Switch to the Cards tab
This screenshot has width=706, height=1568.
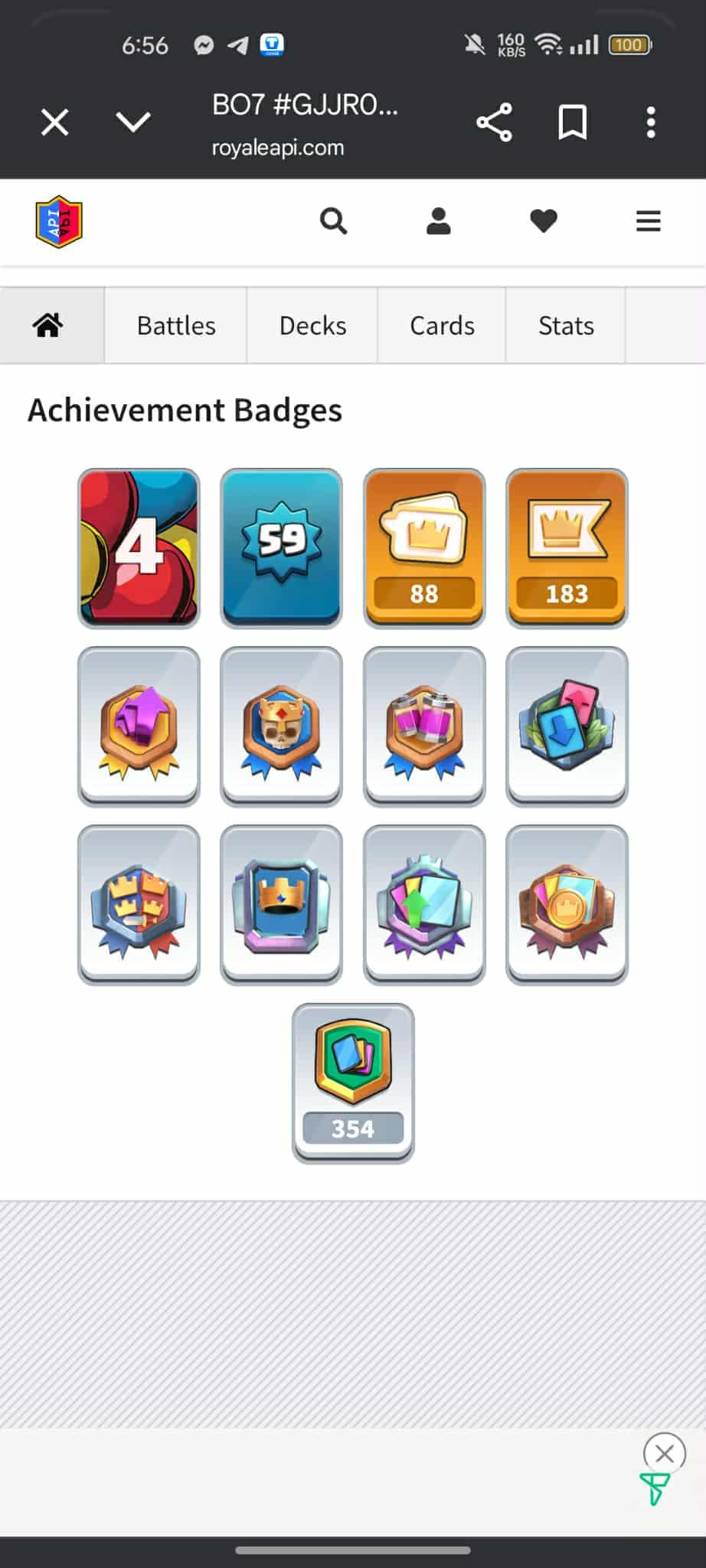[x=442, y=325]
